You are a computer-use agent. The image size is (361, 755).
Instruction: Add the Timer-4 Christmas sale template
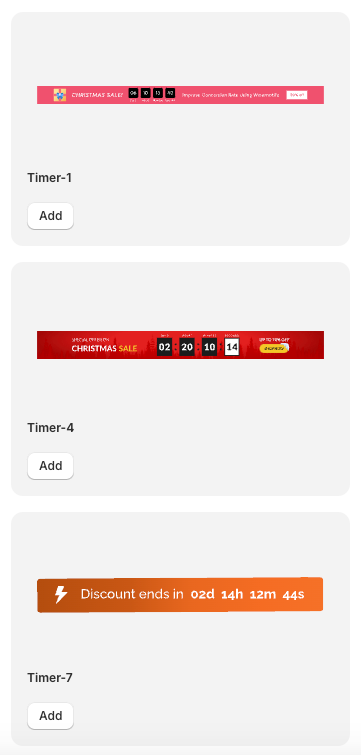click(x=51, y=466)
